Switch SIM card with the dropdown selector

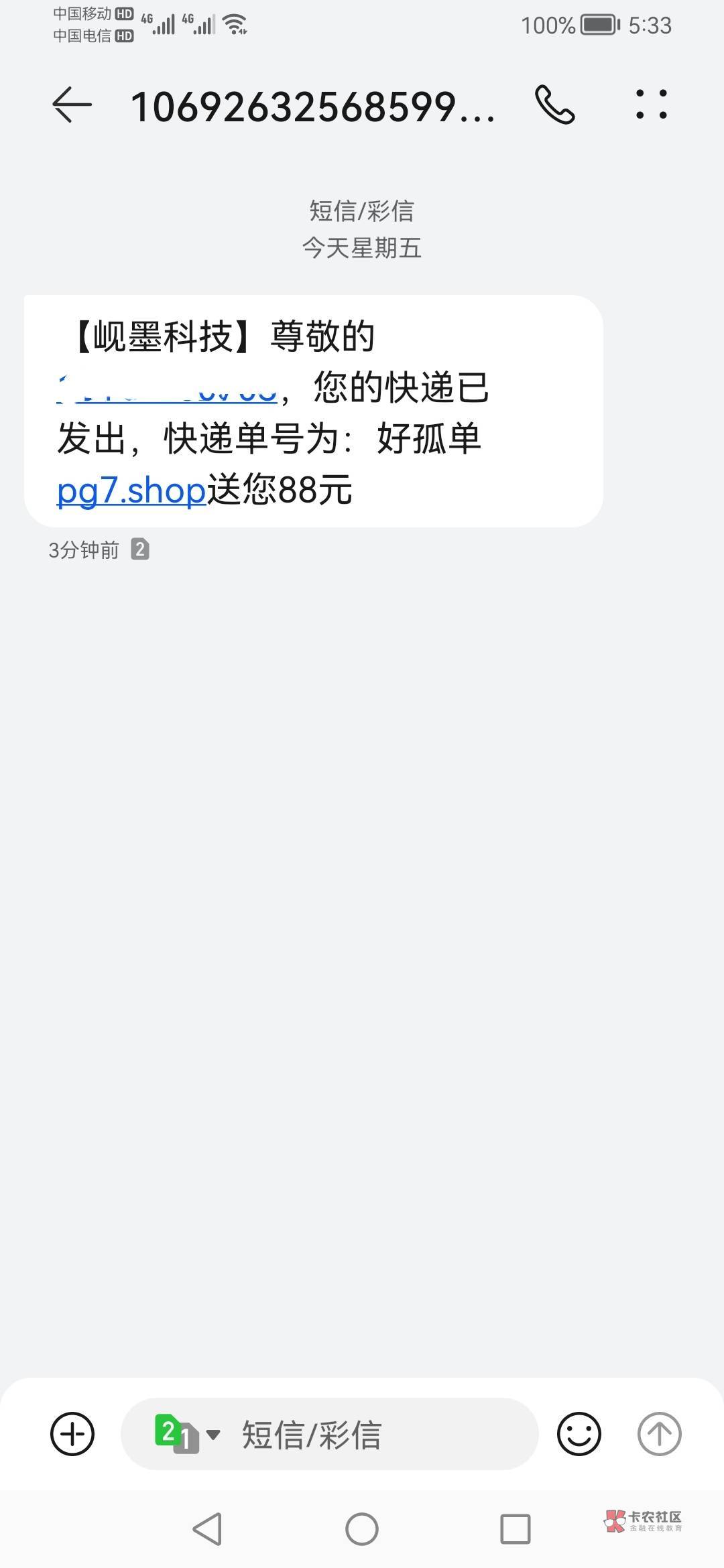[x=188, y=1434]
